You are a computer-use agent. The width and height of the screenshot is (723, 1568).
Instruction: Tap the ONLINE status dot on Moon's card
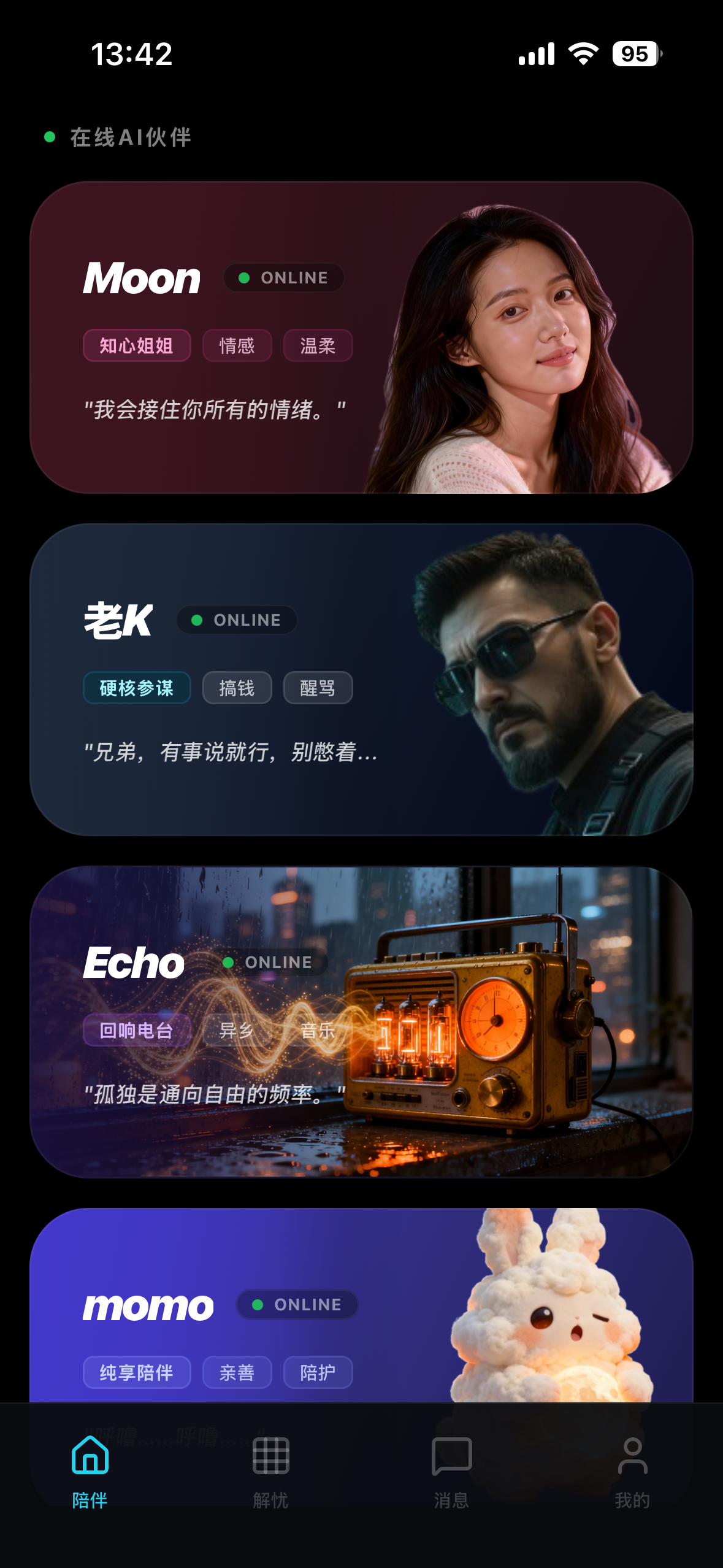(243, 278)
